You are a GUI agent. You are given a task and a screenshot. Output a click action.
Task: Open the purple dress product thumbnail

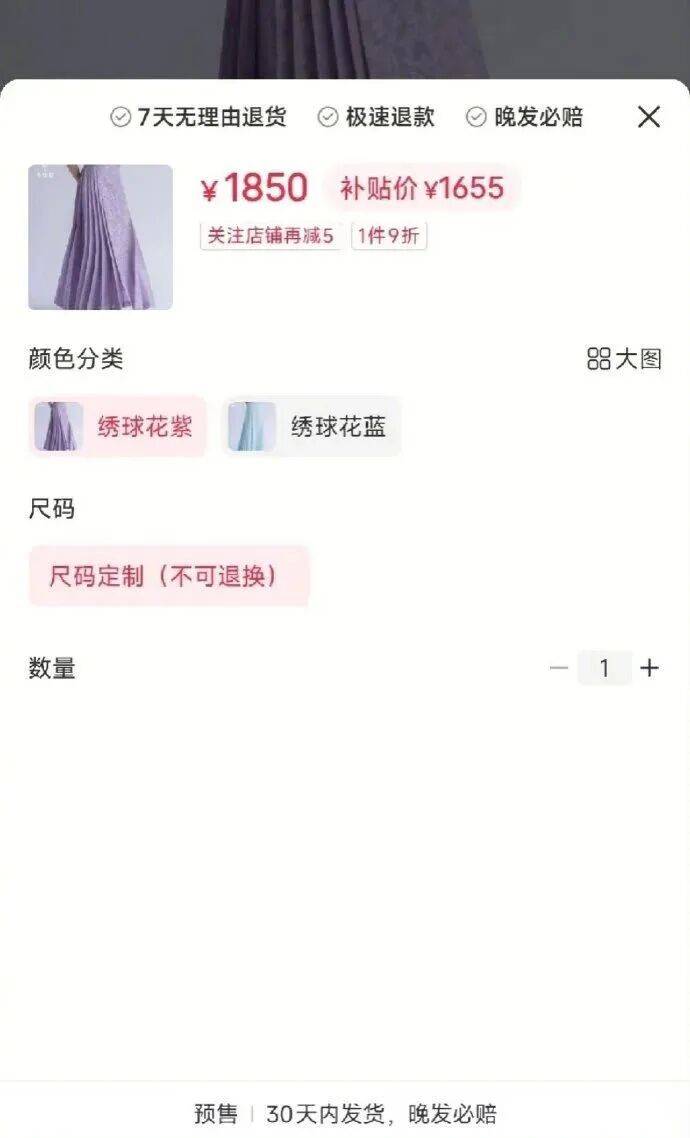[100, 237]
